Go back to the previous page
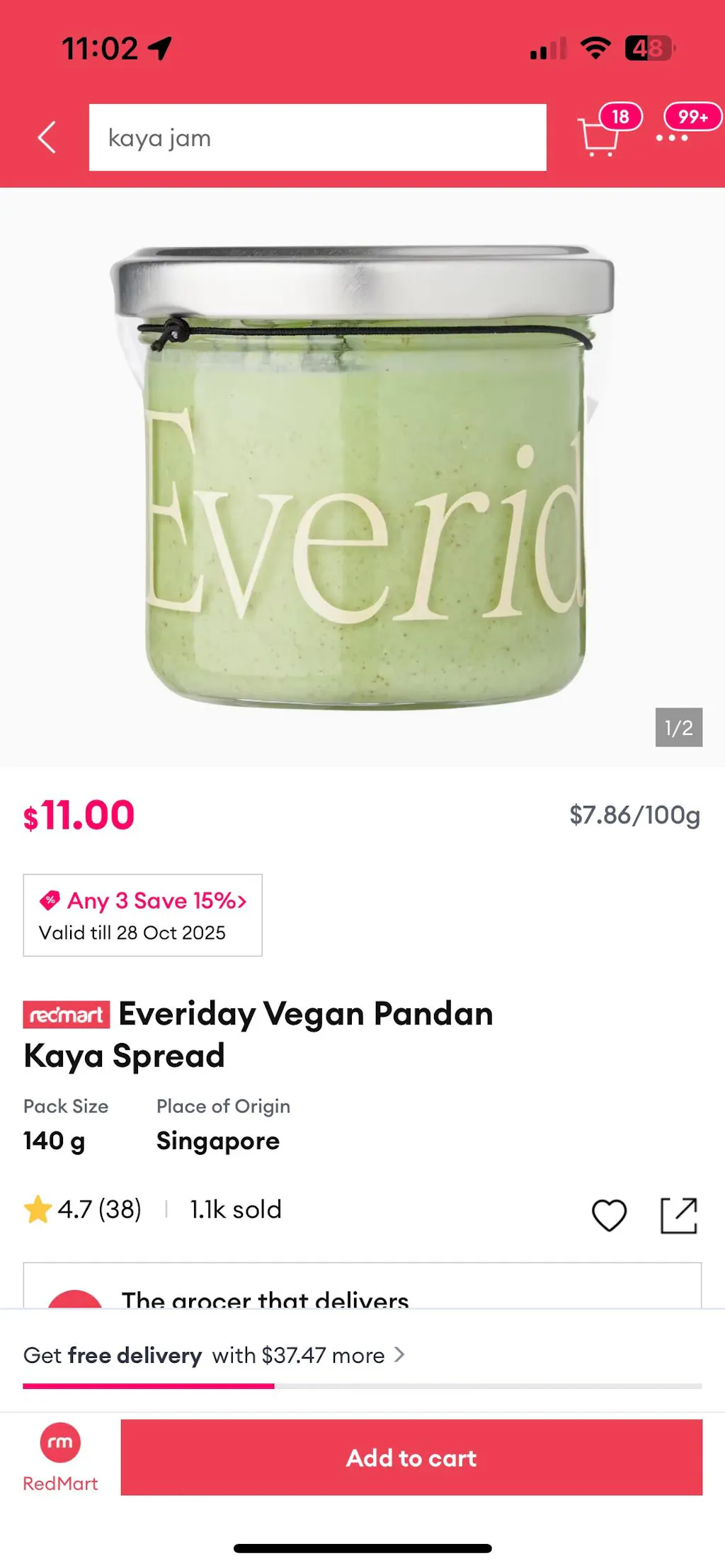 tap(47, 137)
